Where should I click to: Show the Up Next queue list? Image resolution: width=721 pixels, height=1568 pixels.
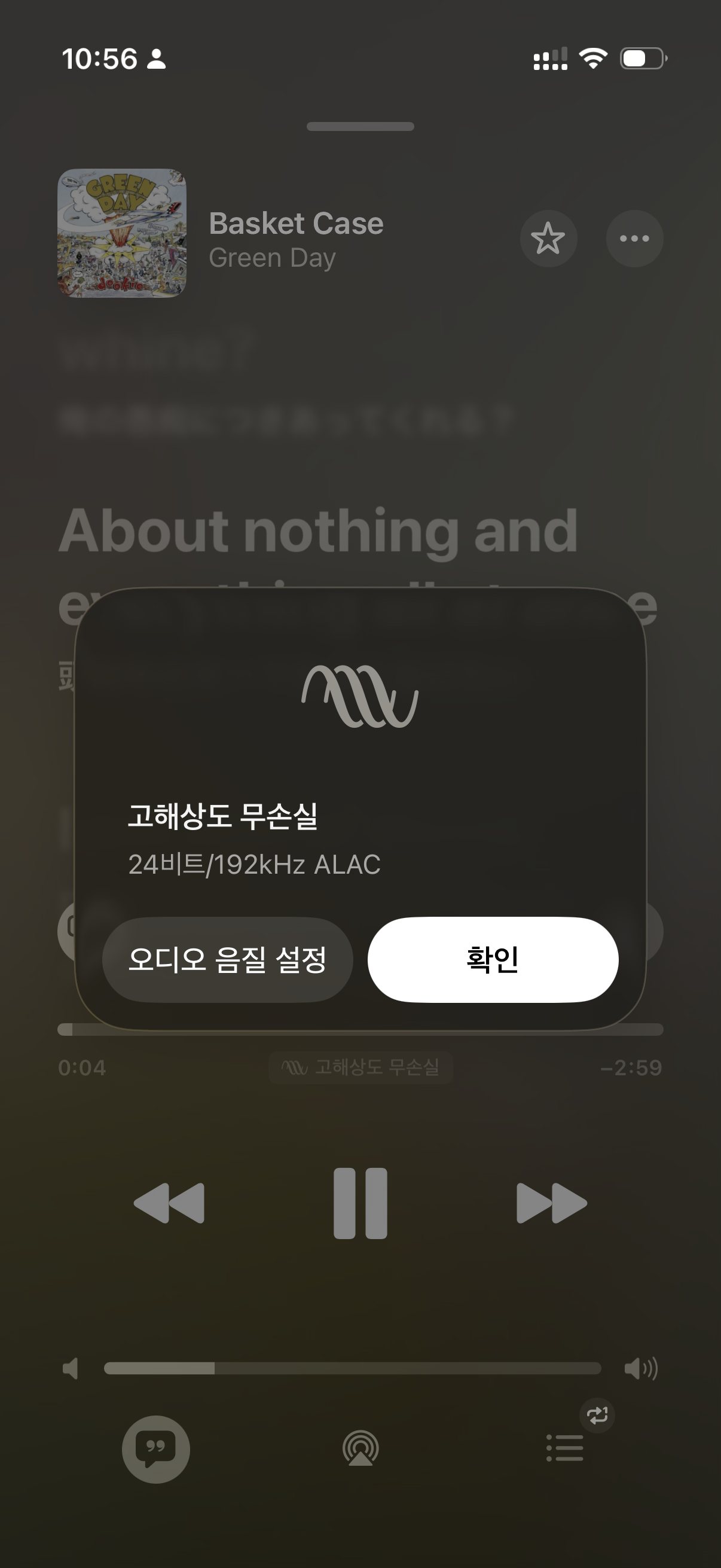tap(564, 1448)
